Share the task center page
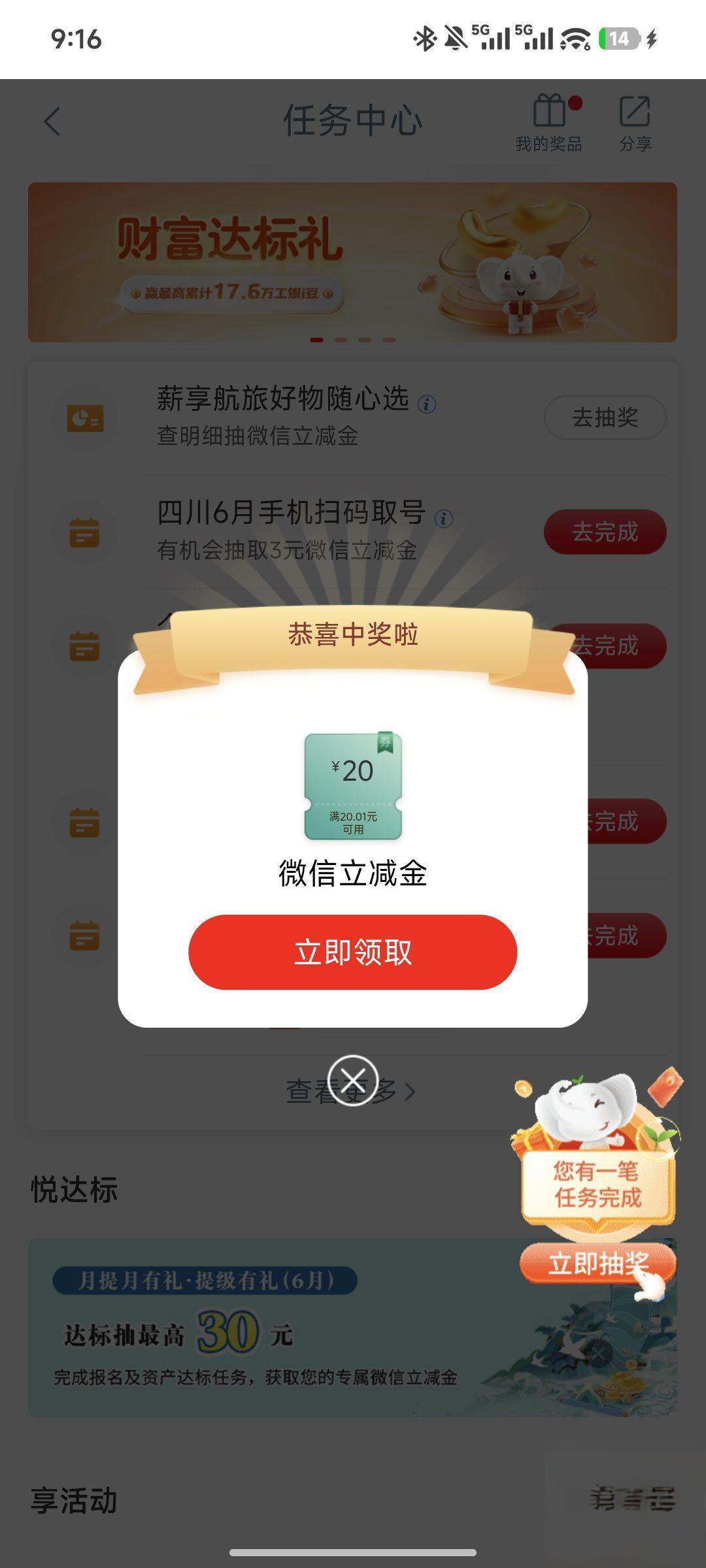This screenshot has height=1568, width=706. click(x=635, y=123)
